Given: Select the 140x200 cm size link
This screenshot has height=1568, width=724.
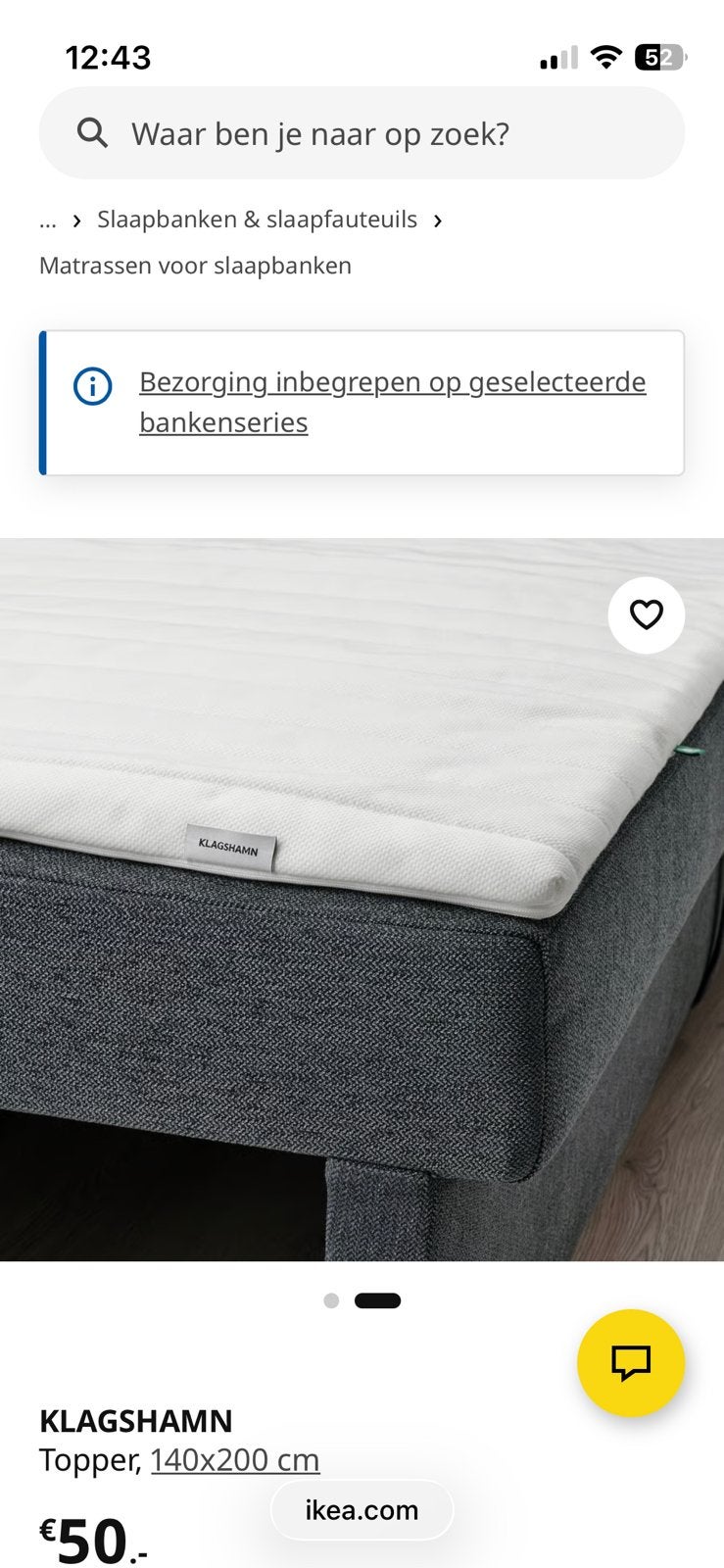Looking at the screenshot, I should click(235, 1460).
